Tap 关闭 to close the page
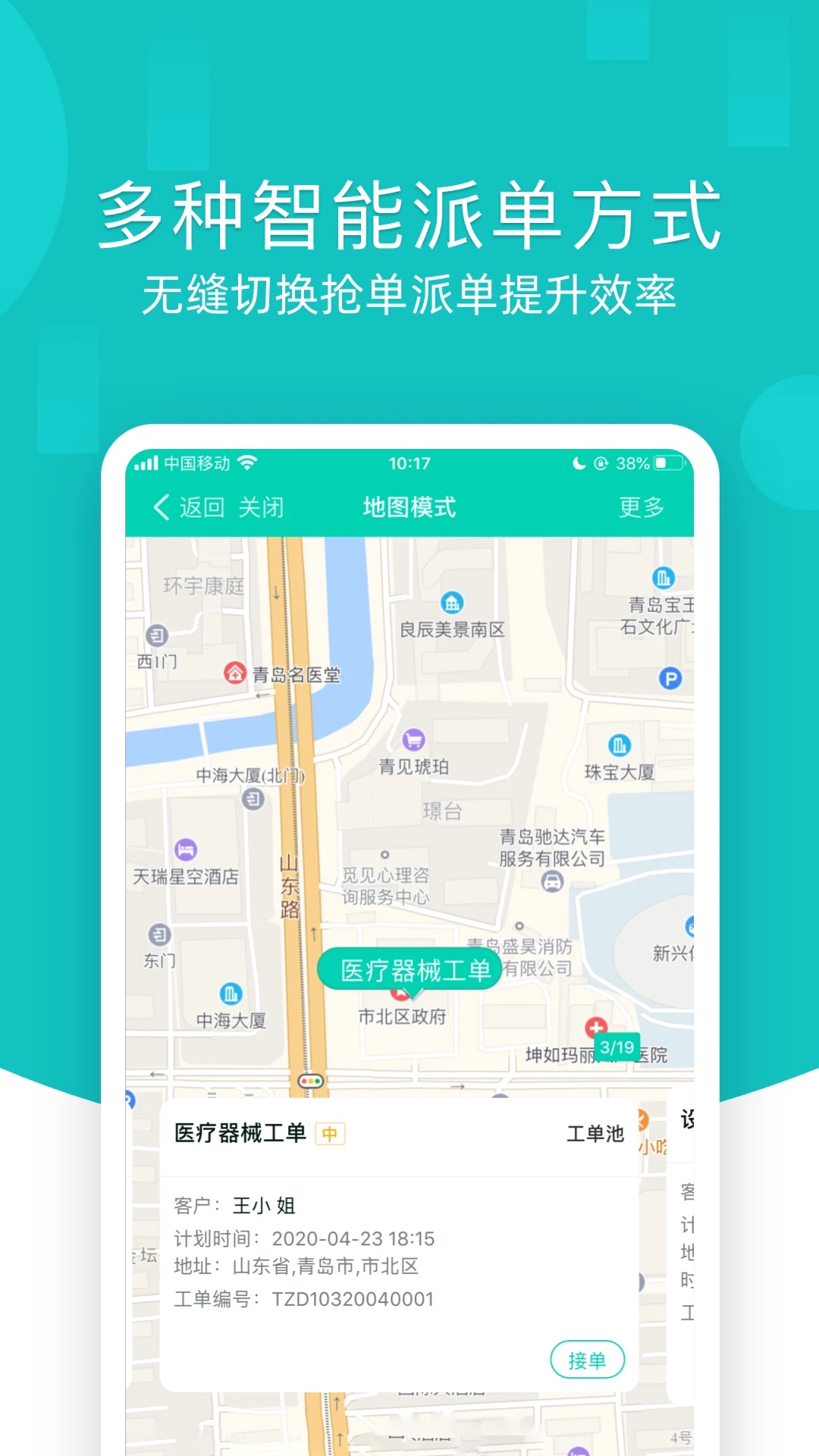The height and width of the screenshot is (1456, 819). [260, 508]
